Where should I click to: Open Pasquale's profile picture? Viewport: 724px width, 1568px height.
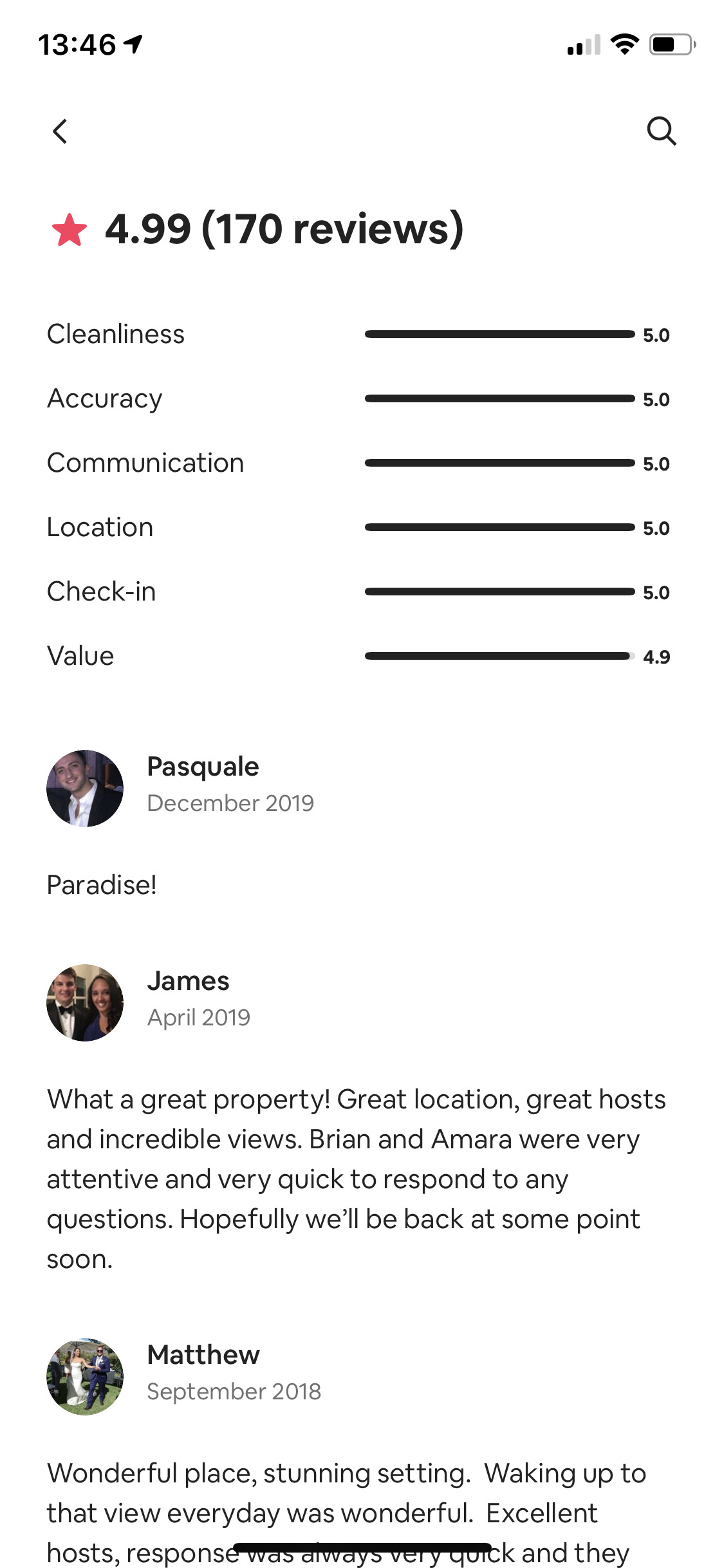84,787
